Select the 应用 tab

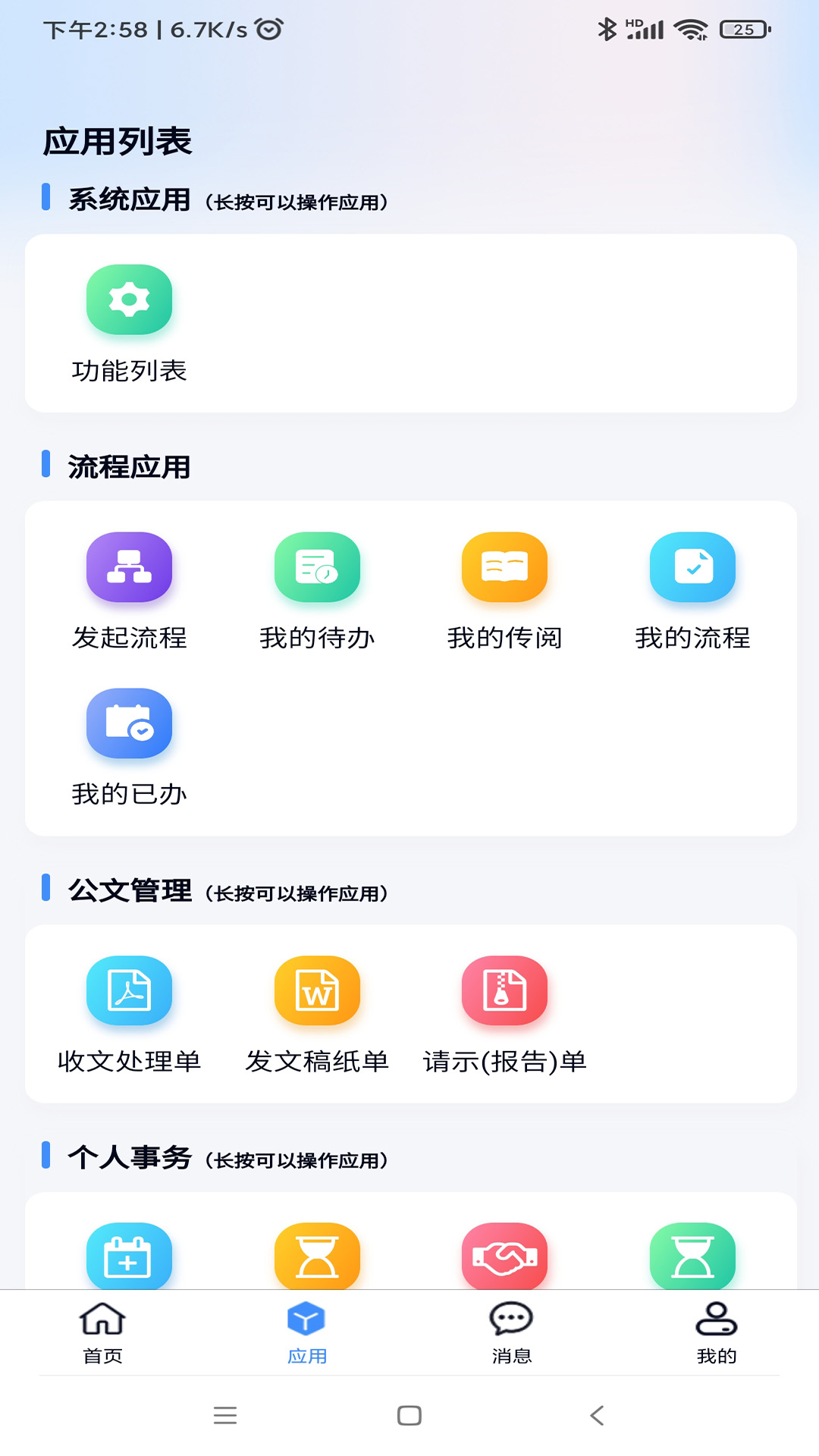(x=307, y=1333)
